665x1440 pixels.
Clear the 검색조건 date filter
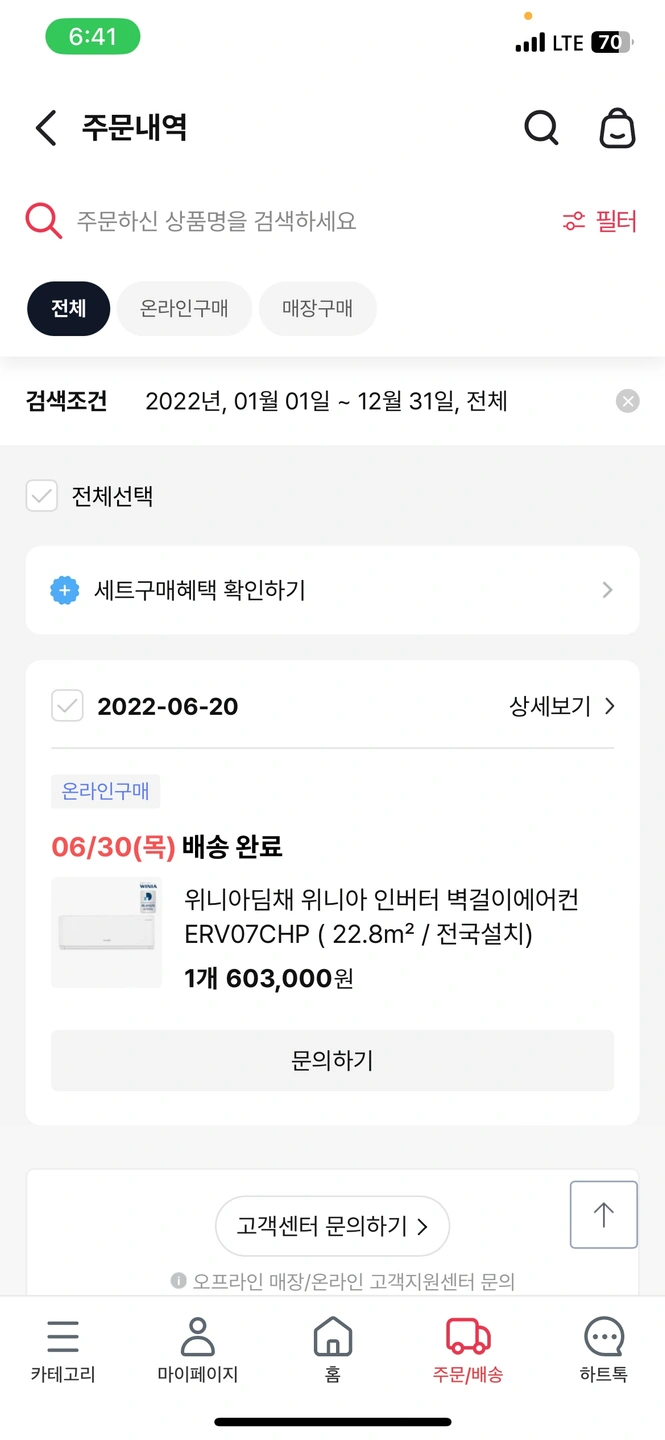click(627, 402)
